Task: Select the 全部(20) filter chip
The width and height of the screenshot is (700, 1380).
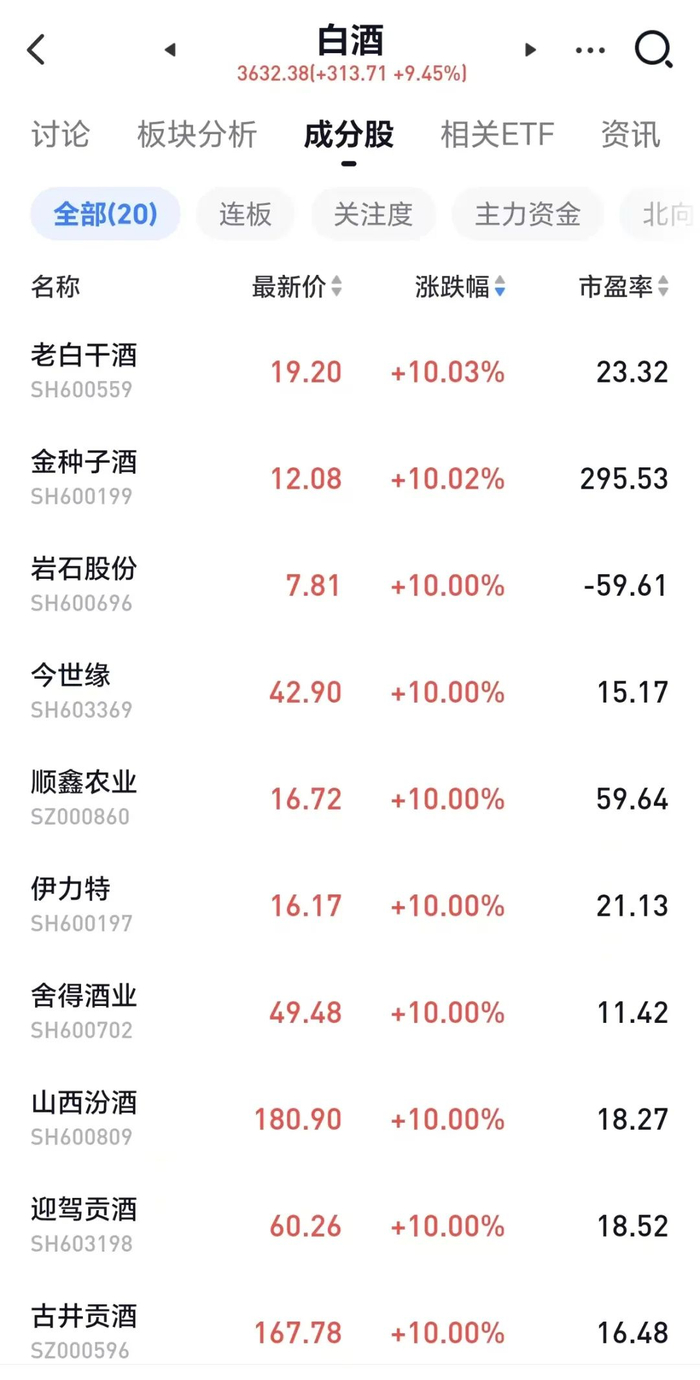Action: click(105, 213)
